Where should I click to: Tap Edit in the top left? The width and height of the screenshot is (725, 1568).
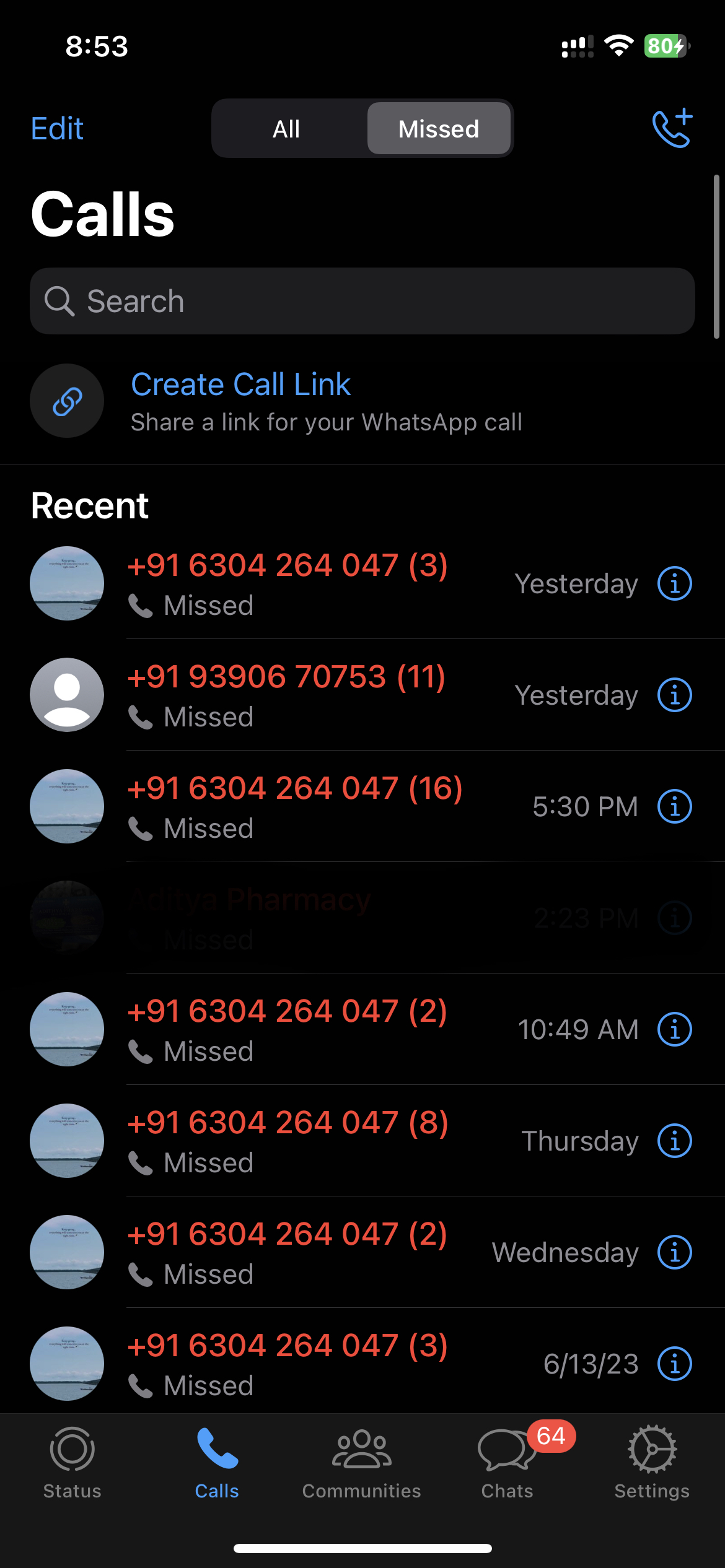pos(57,129)
